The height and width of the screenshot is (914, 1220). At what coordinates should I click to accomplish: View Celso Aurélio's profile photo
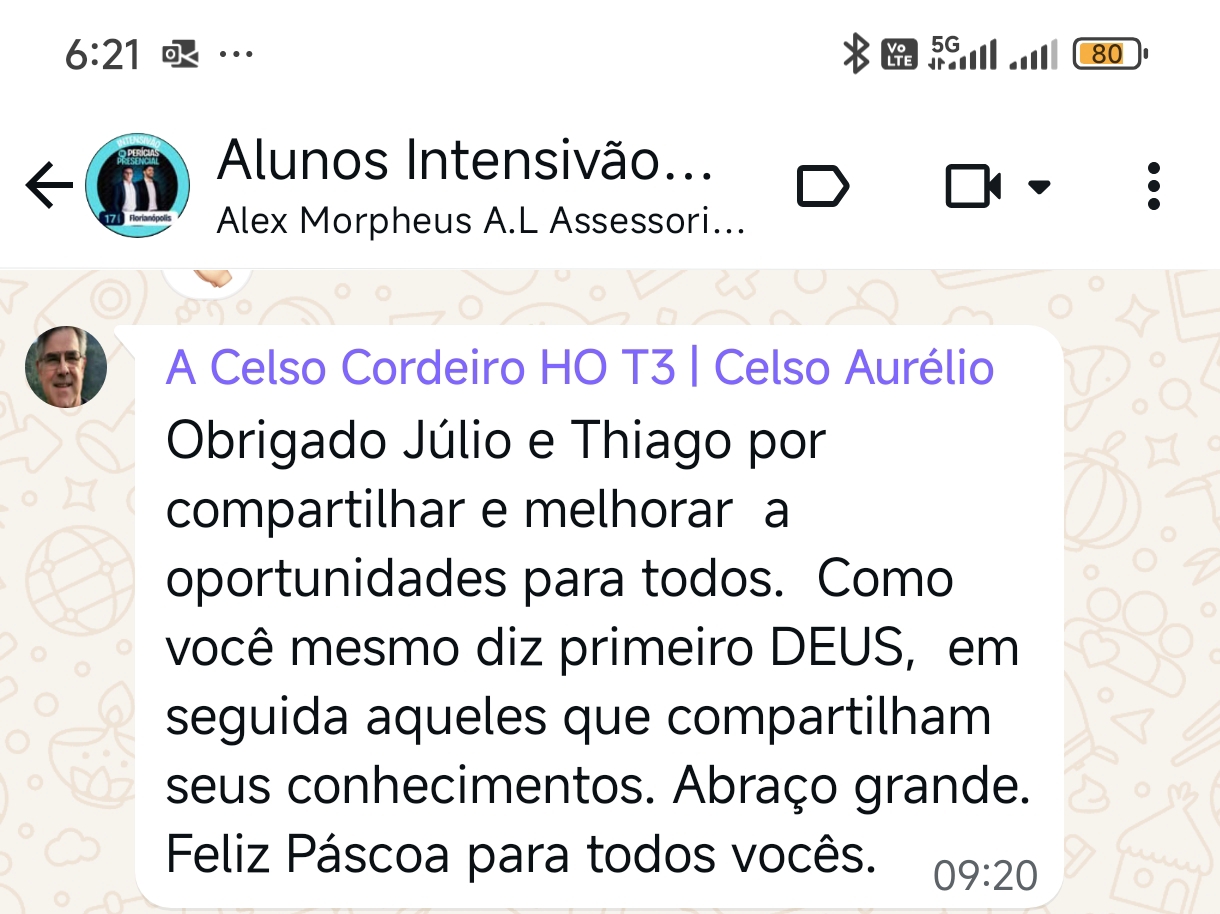pyautogui.click(x=66, y=367)
